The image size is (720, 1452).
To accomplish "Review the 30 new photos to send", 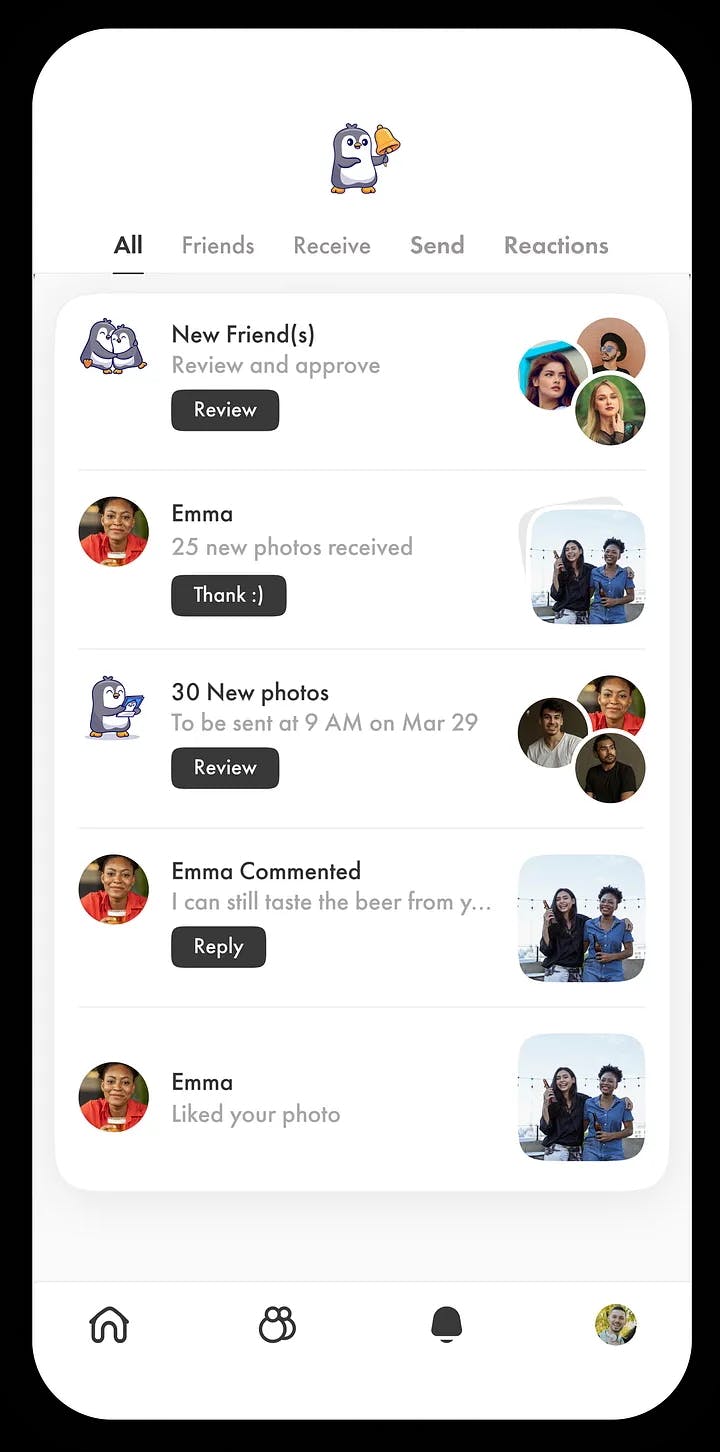I will tap(225, 768).
